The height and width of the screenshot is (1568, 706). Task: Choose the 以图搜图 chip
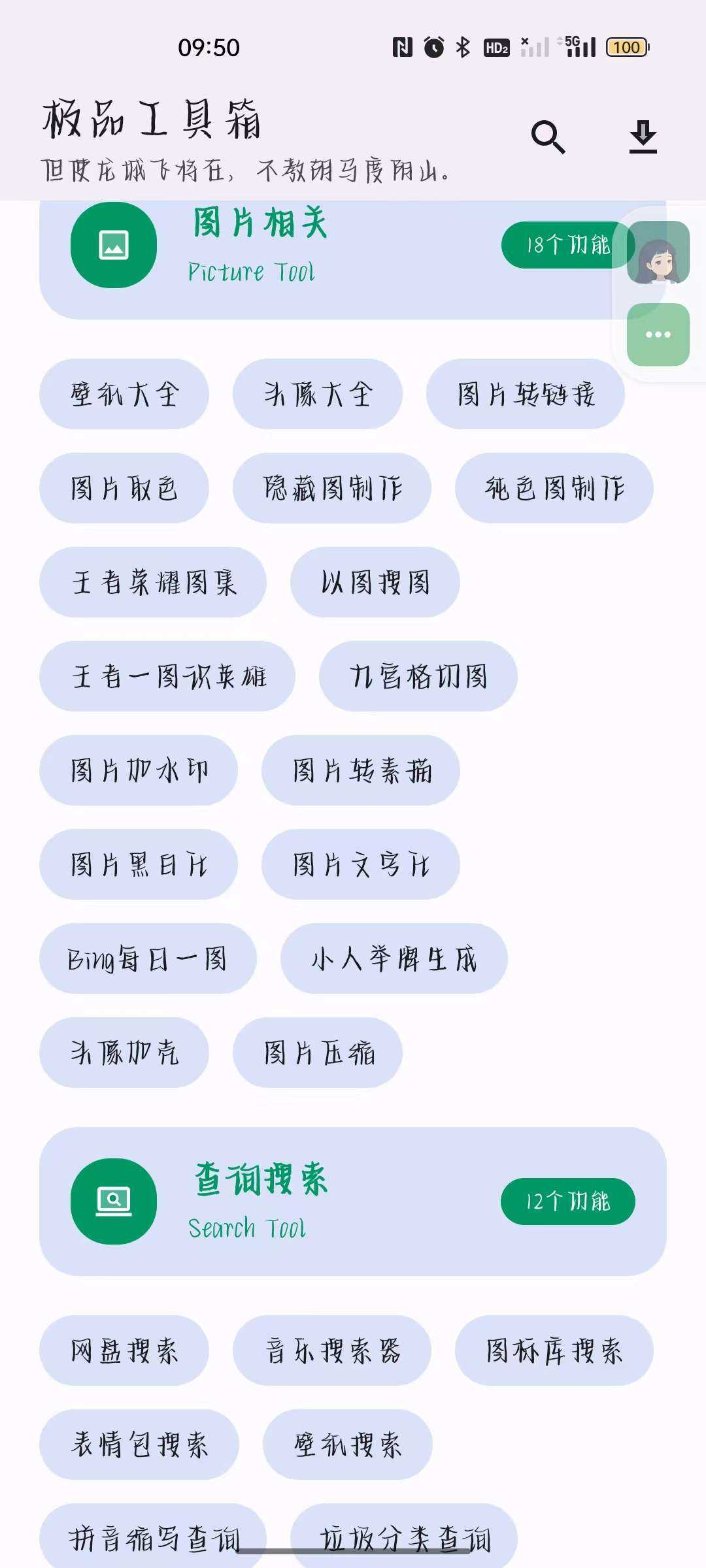(375, 582)
